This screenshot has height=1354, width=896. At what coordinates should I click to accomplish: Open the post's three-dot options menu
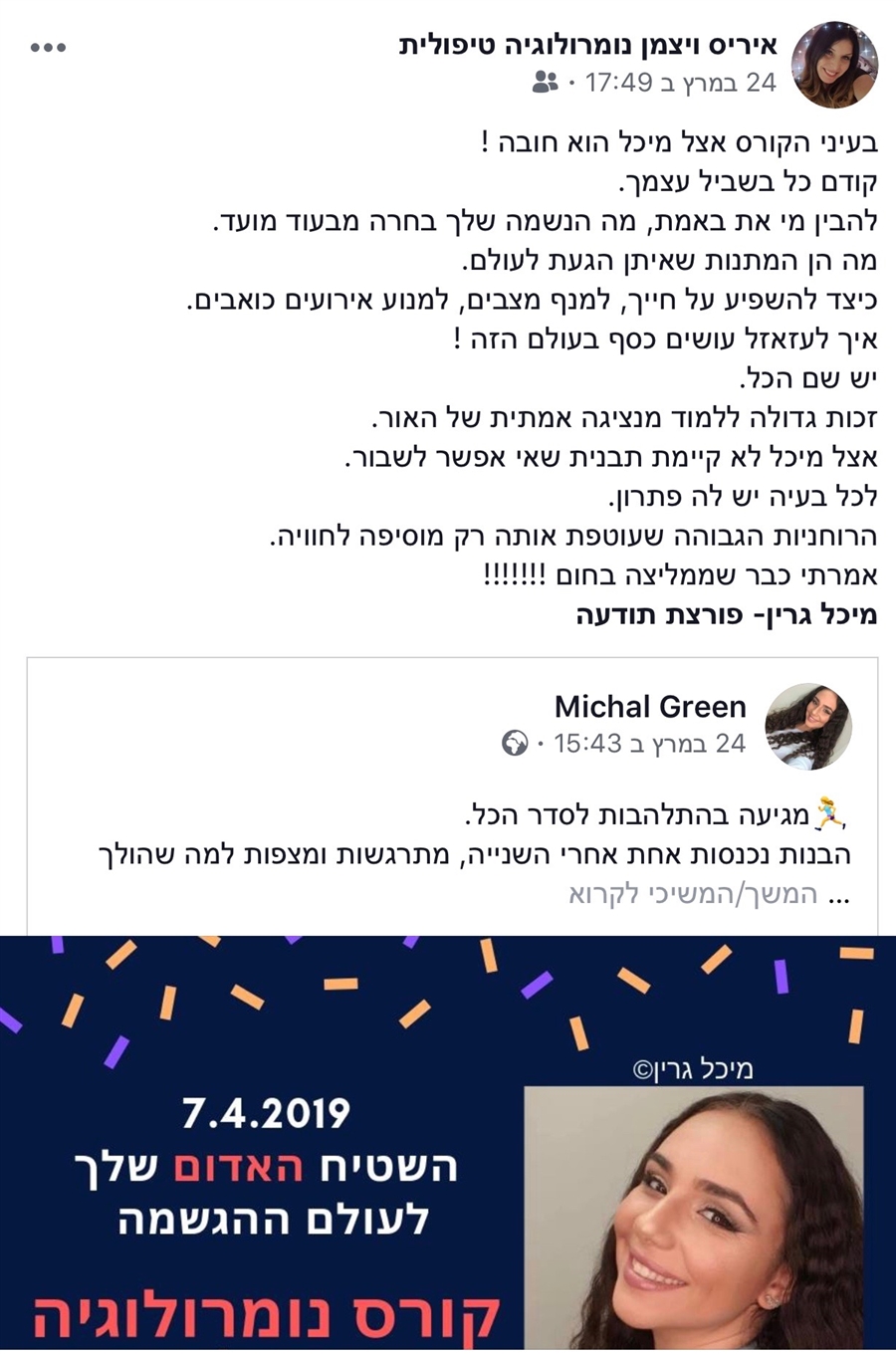coord(48,48)
